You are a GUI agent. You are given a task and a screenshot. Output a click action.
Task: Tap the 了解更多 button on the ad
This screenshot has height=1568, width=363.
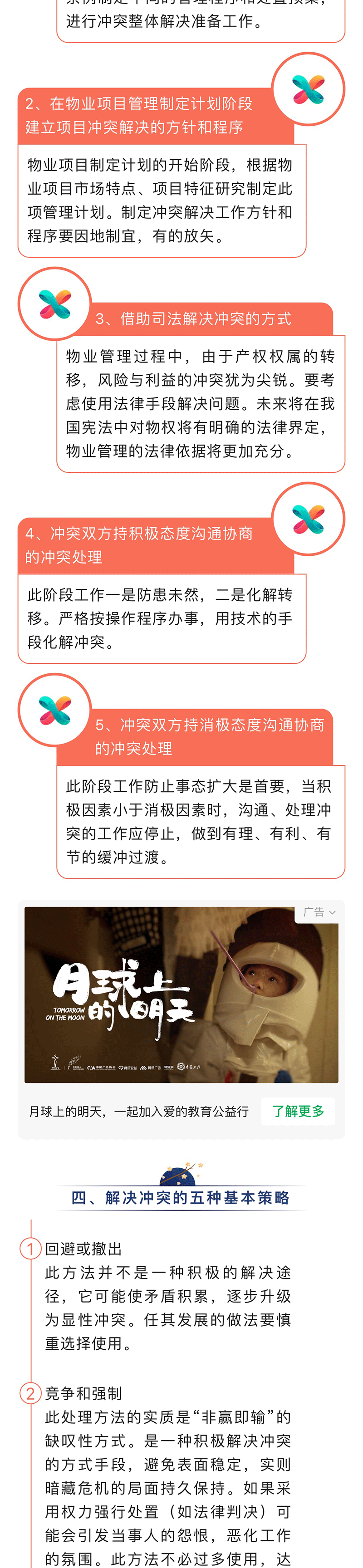pos(297,1111)
